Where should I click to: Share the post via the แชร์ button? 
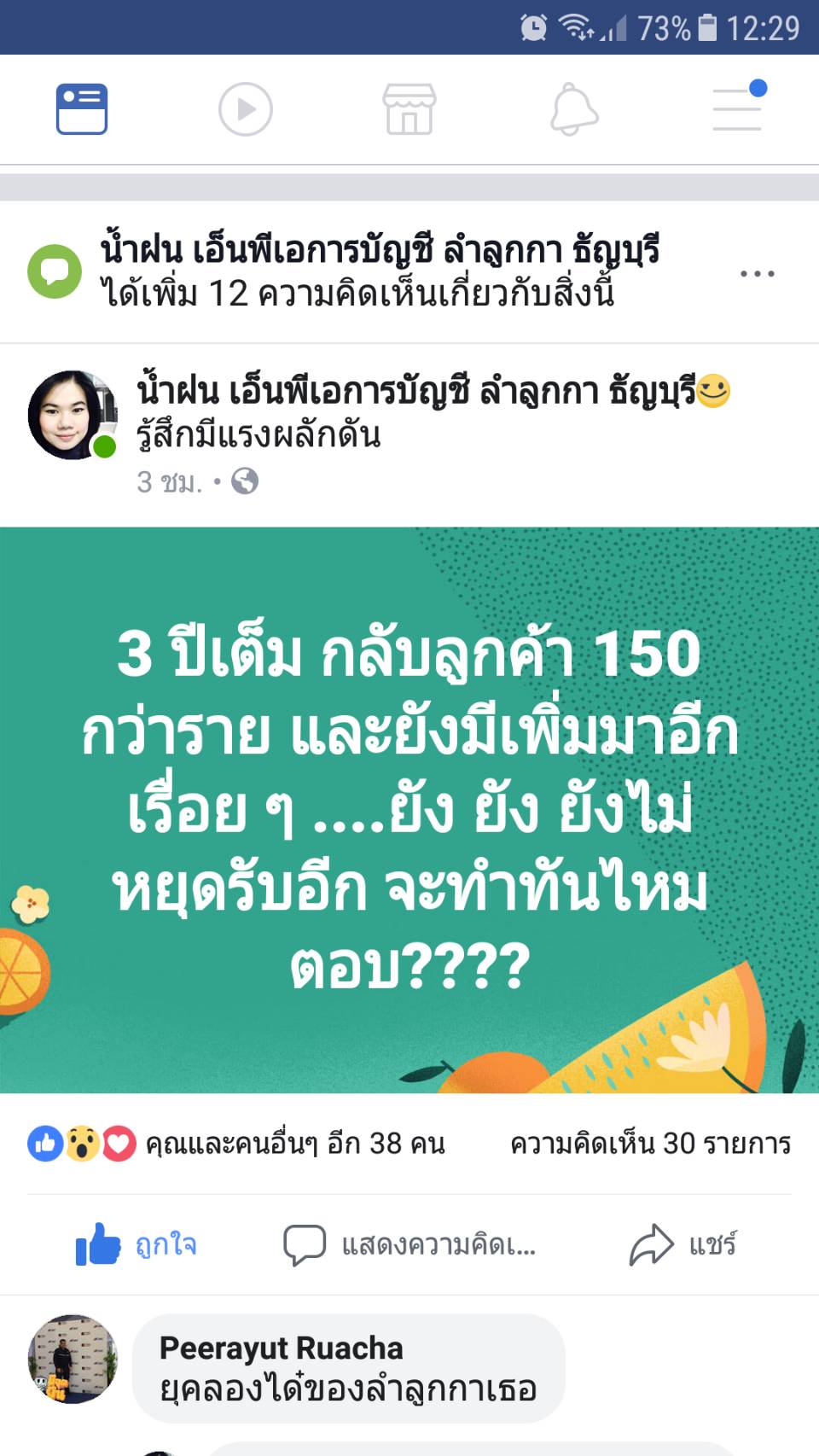click(x=682, y=1245)
